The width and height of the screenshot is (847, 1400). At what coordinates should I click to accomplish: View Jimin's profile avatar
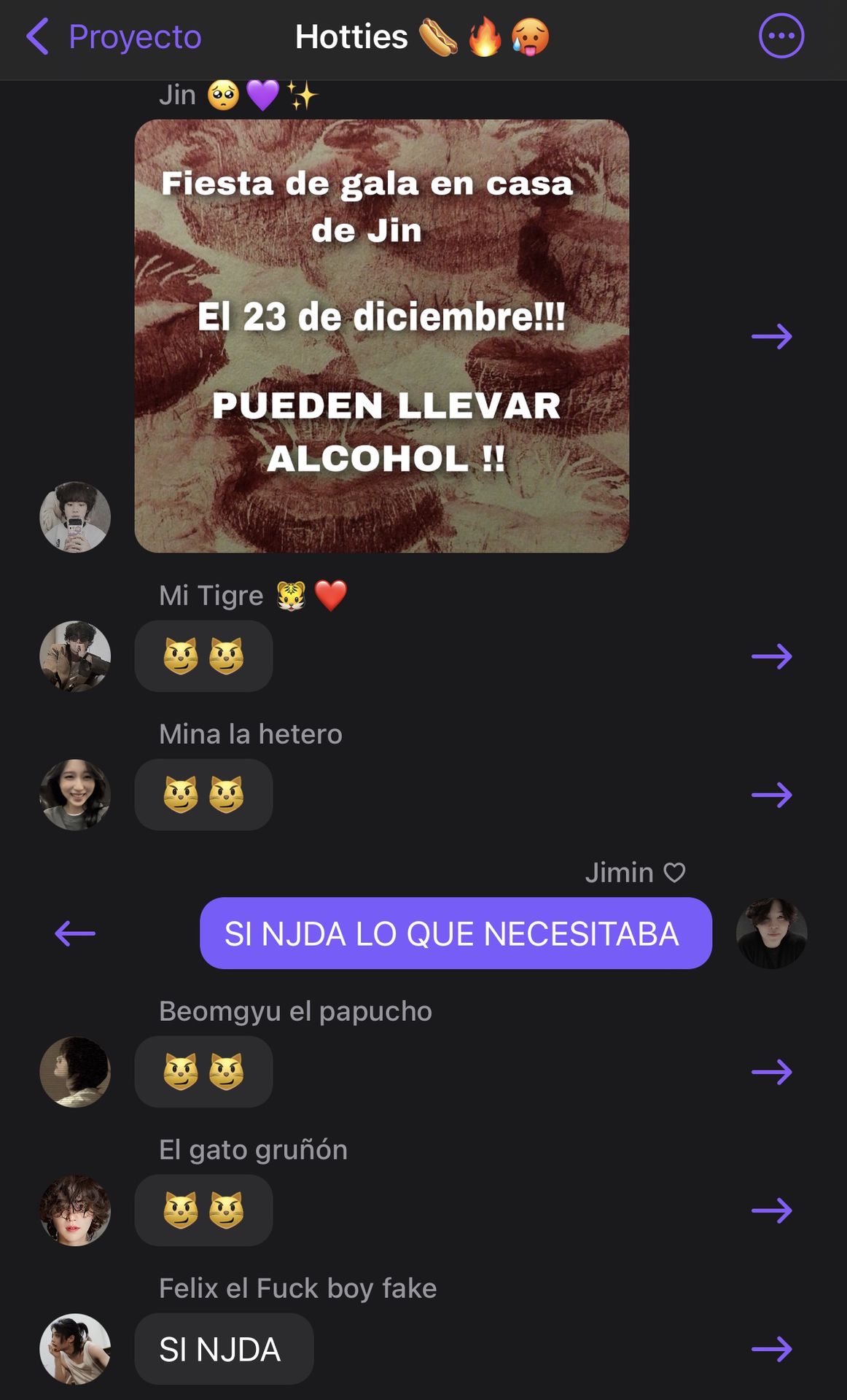(x=771, y=933)
